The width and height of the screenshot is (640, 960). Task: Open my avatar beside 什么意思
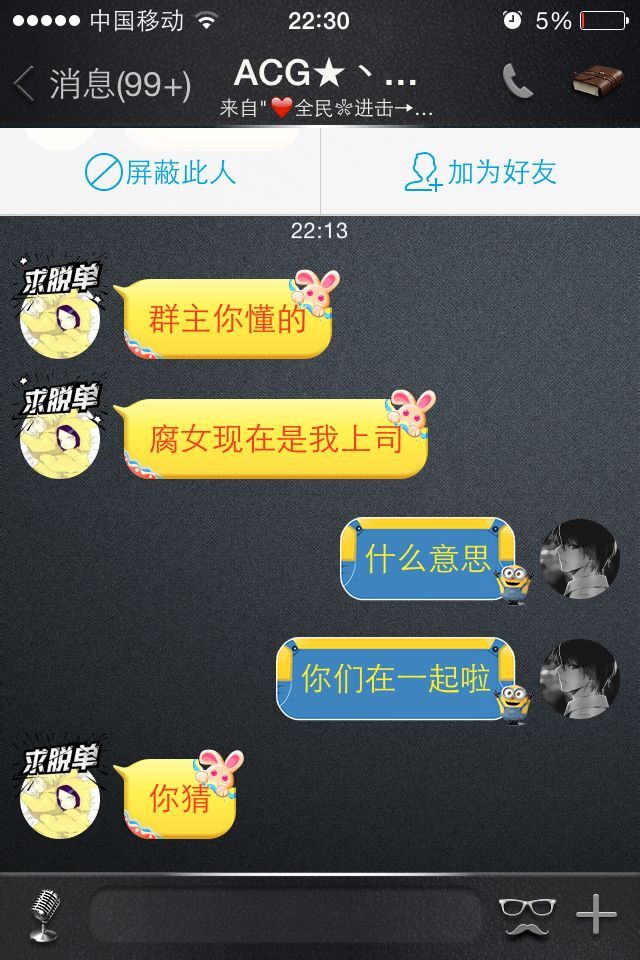pos(579,558)
